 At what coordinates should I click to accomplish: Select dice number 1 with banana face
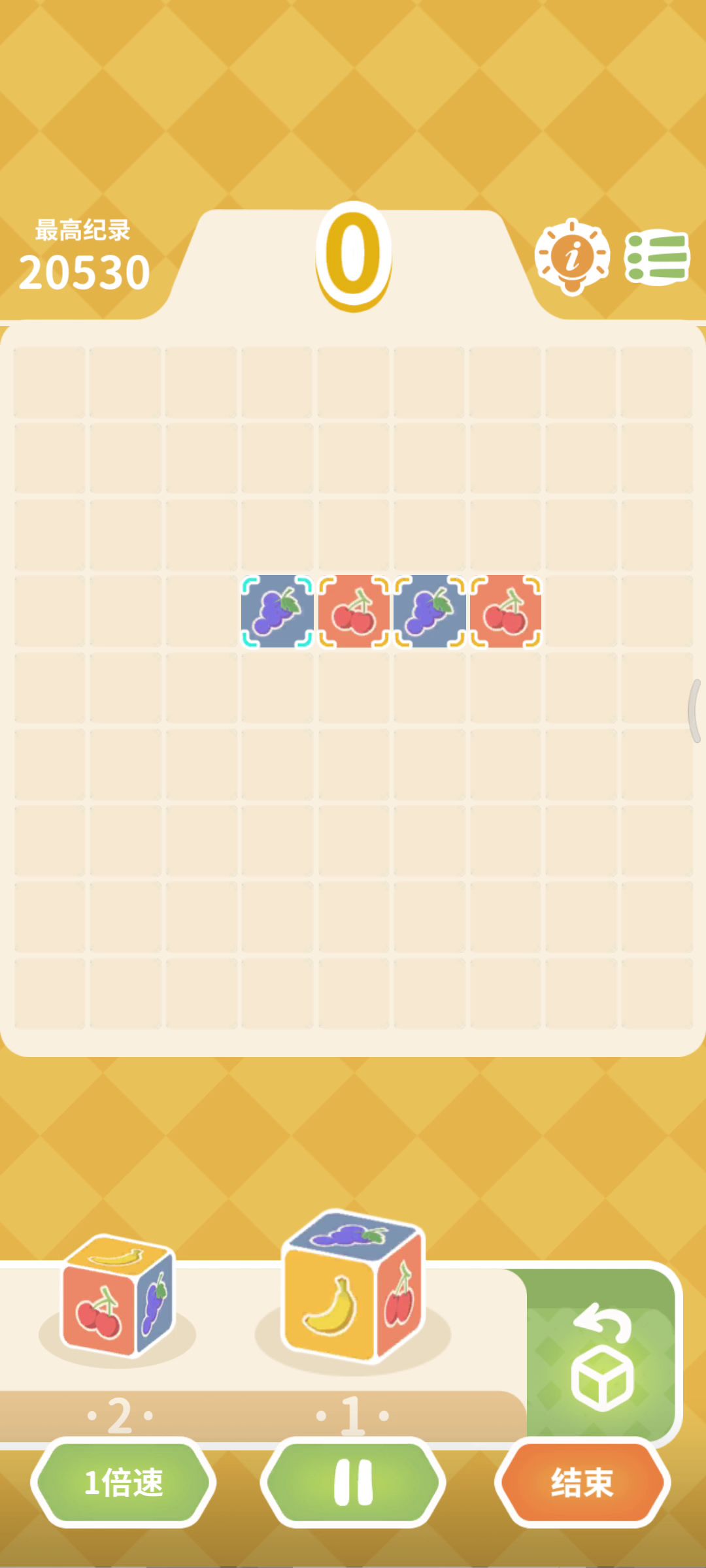click(353, 1290)
